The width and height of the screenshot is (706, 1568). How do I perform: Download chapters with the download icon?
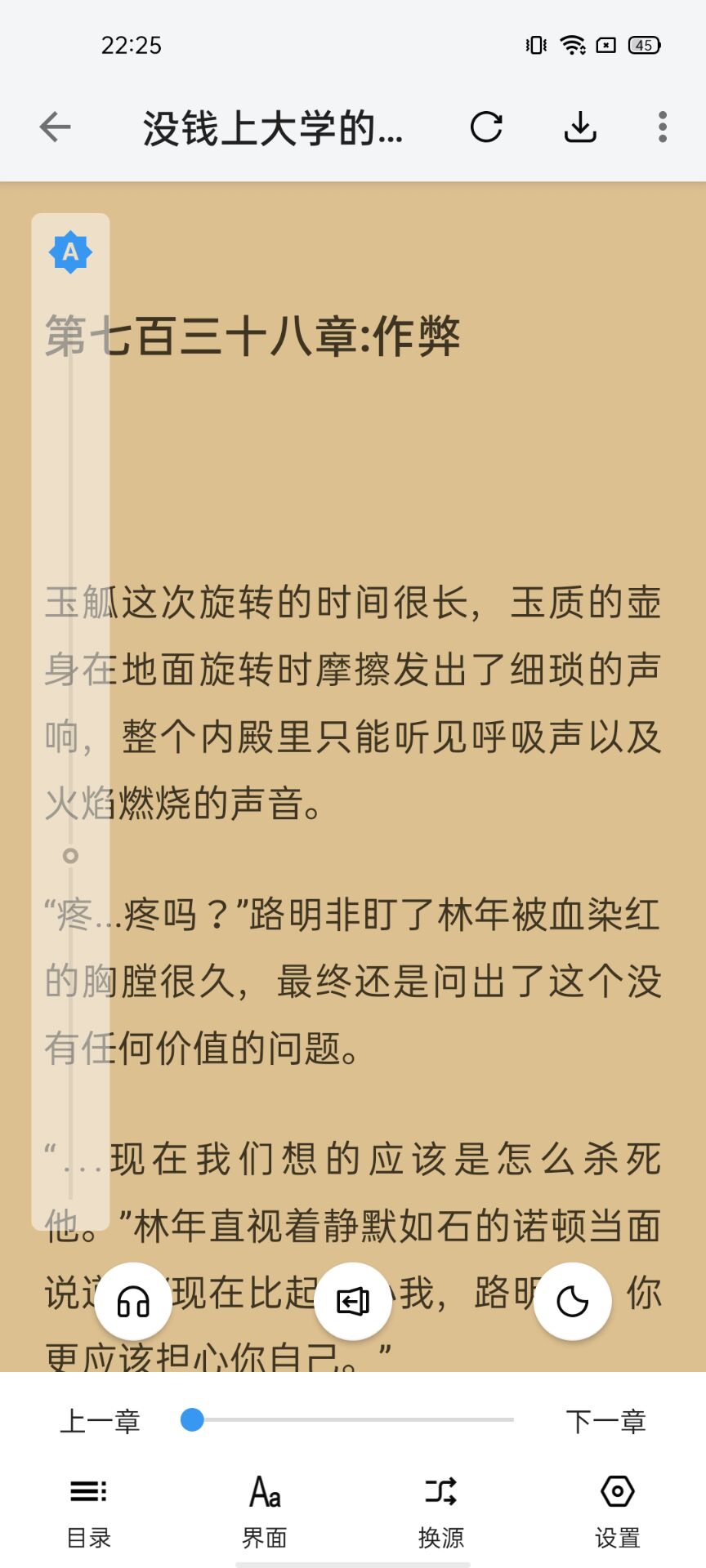[580, 127]
